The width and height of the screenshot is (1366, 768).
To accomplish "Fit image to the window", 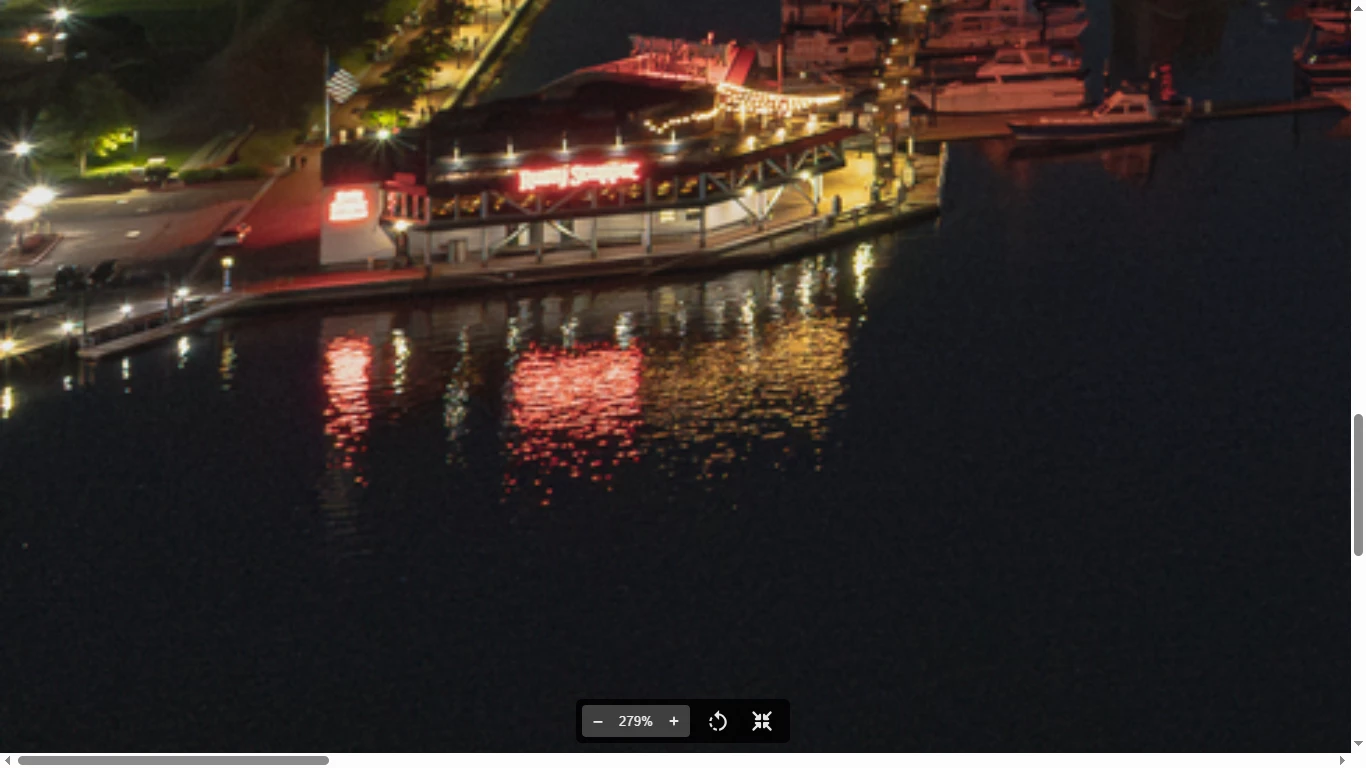I will [x=762, y=721].
